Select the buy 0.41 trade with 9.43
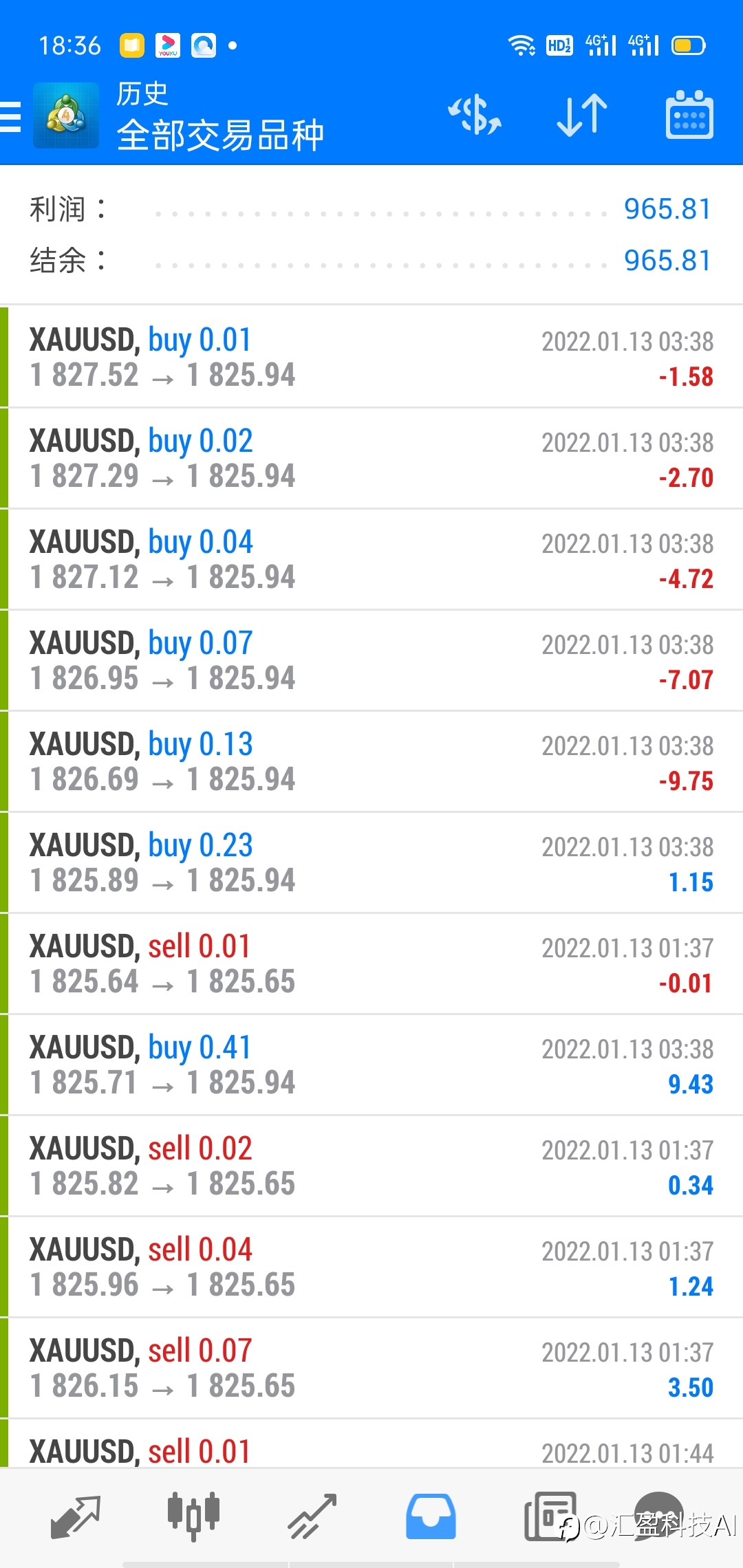 pyautogui.click(x=371, y=1065)
